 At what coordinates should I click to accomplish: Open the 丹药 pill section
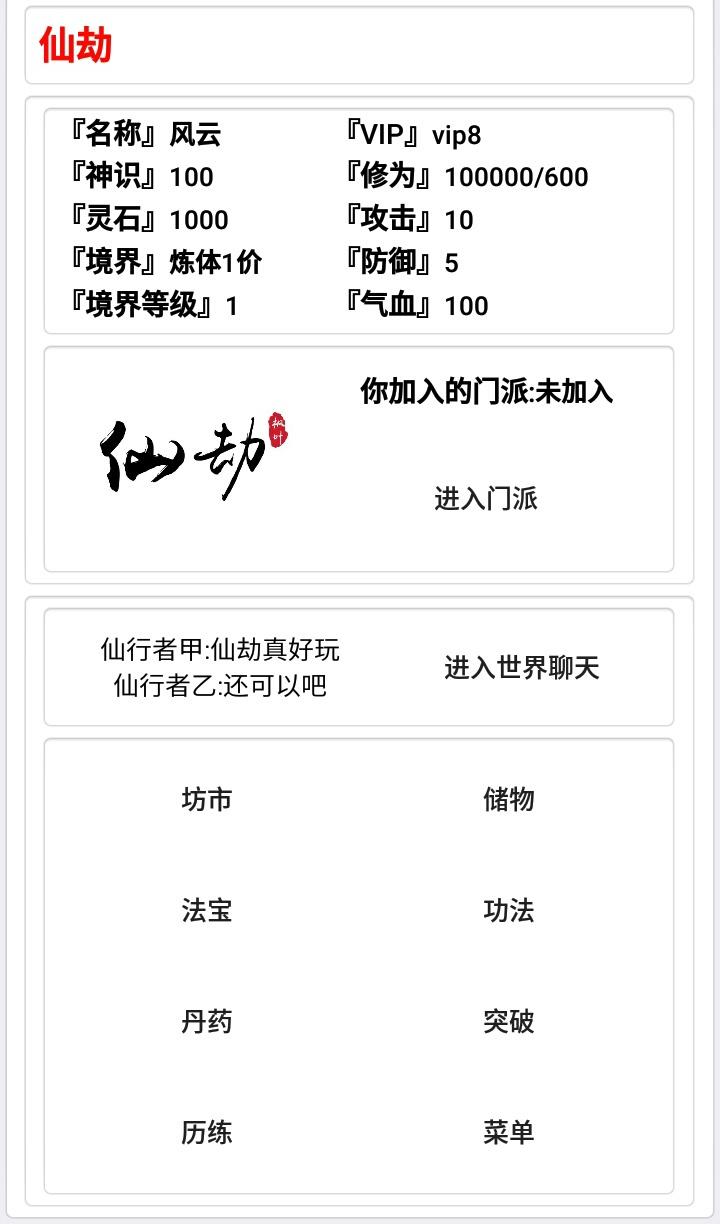coord(207,1022)
